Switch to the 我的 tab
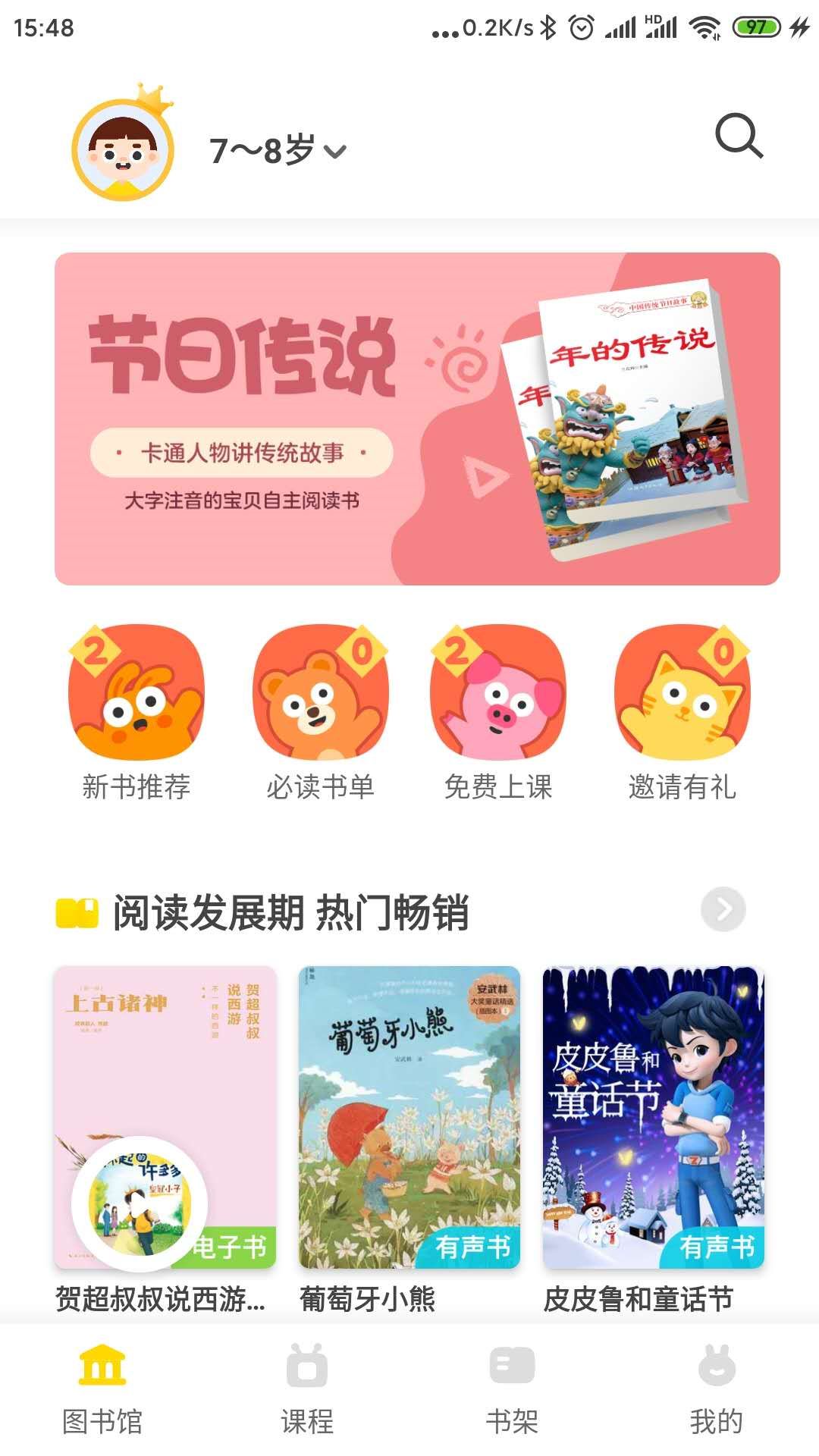The height and width of the screenshot is (1456, 819). (x=717, y=1389)
